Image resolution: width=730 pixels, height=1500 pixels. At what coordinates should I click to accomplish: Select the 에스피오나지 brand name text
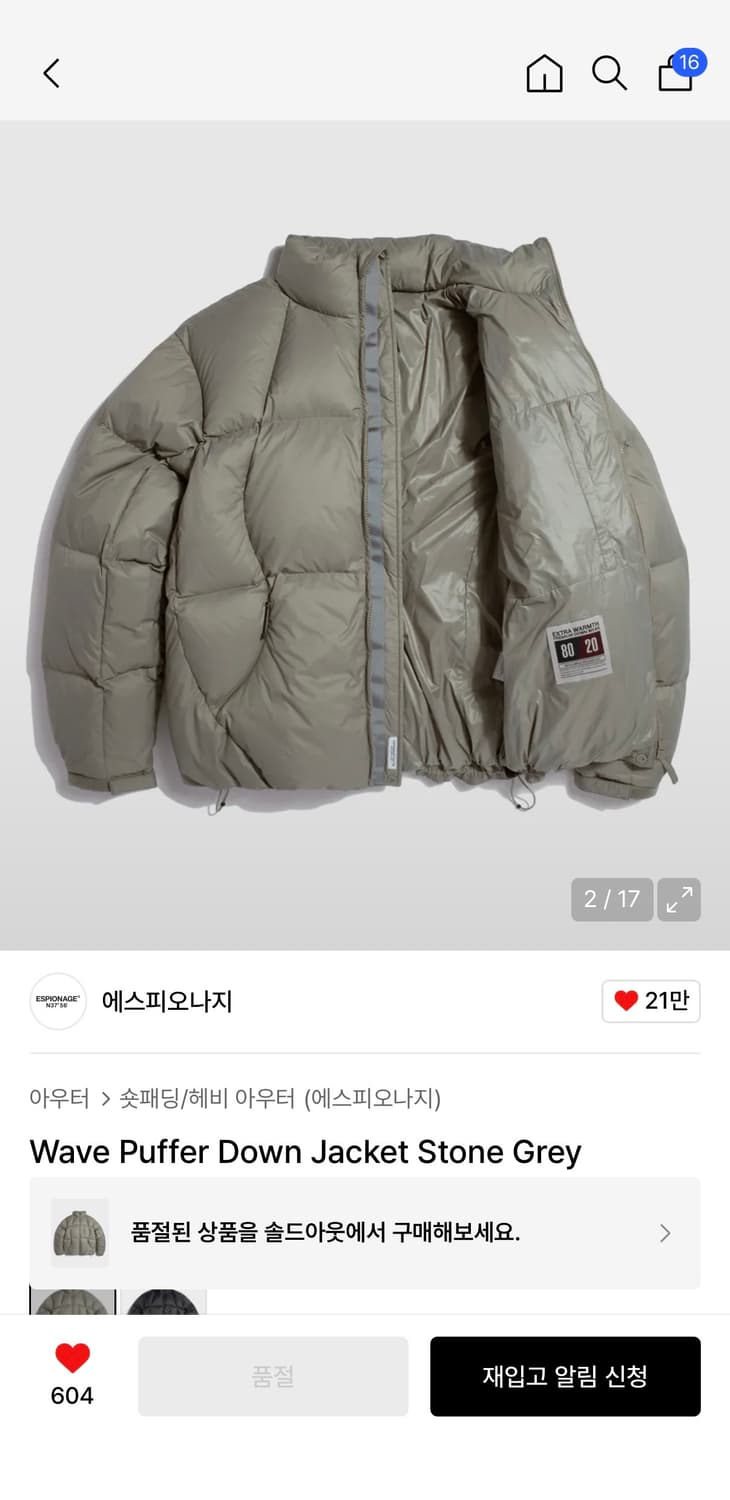168,1001
